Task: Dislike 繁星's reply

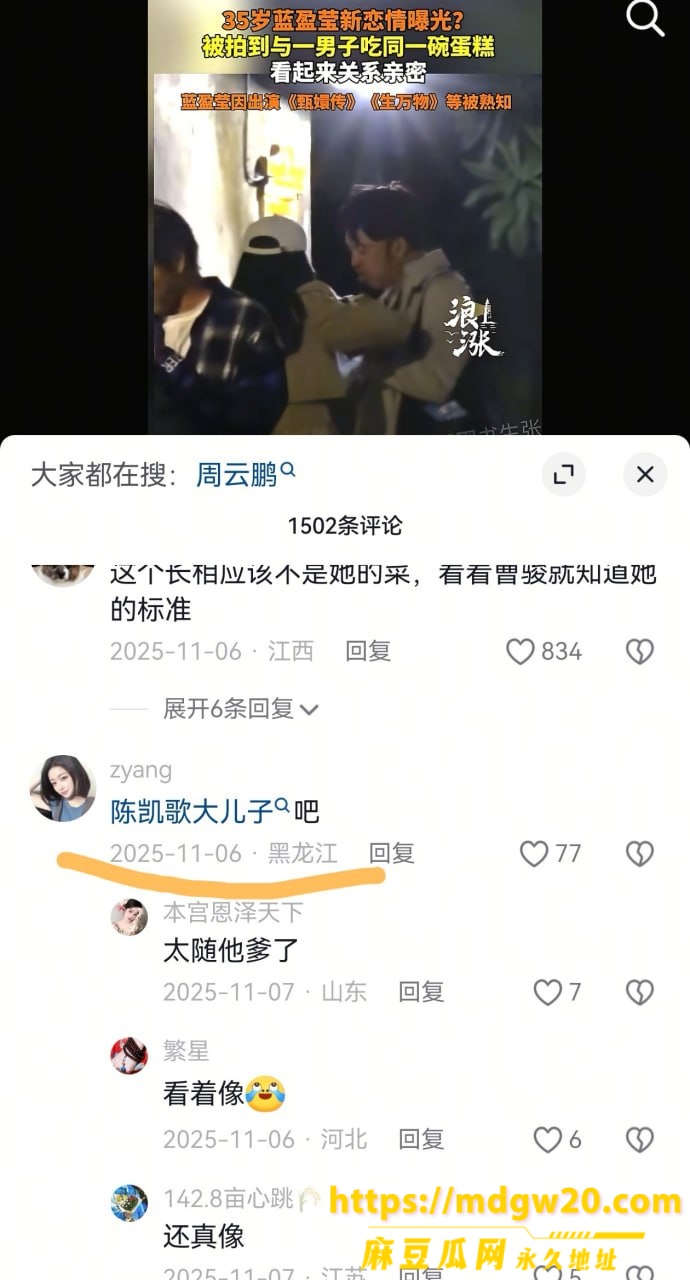Action: pyautogui.click(x=639, y=1139)
